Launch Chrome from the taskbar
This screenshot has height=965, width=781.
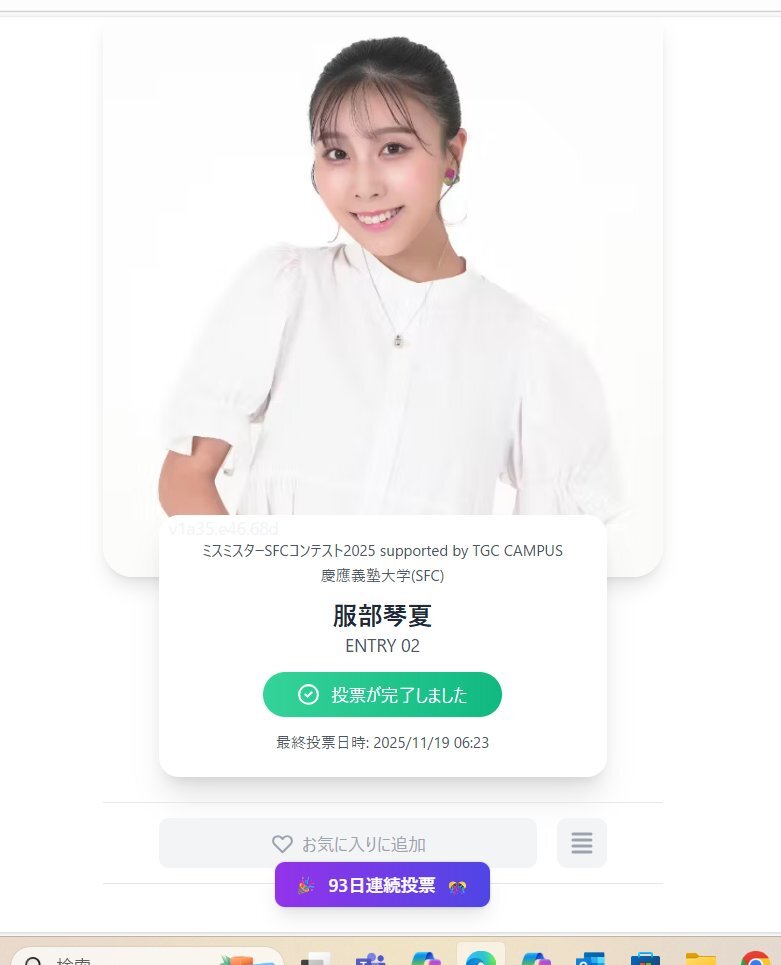point(755,960)
